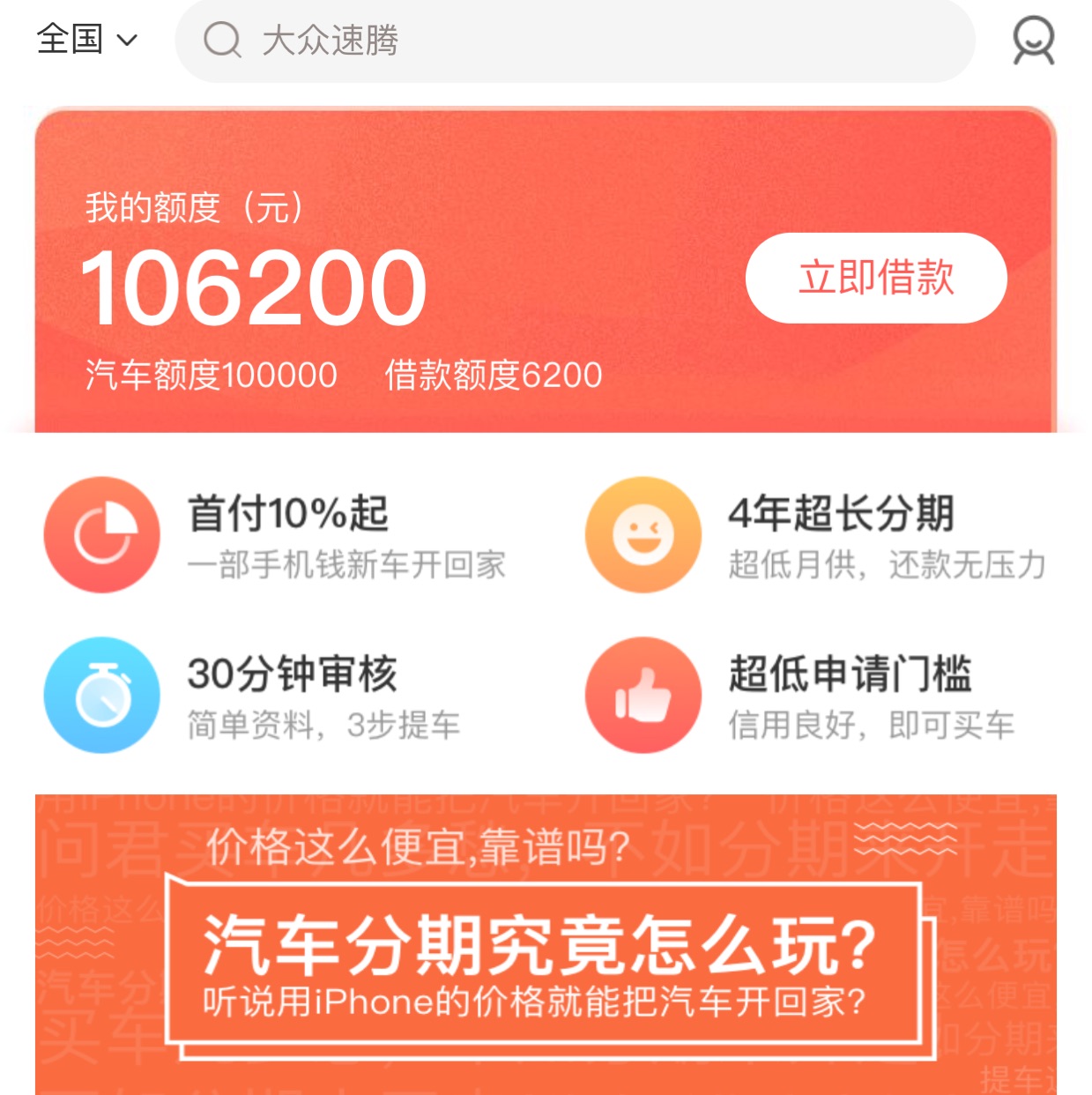Image resolution: width=1092 pixels, height=1095 pixels.
Task: Tap the 立即借款 button
Action: (x=876, y=278)
